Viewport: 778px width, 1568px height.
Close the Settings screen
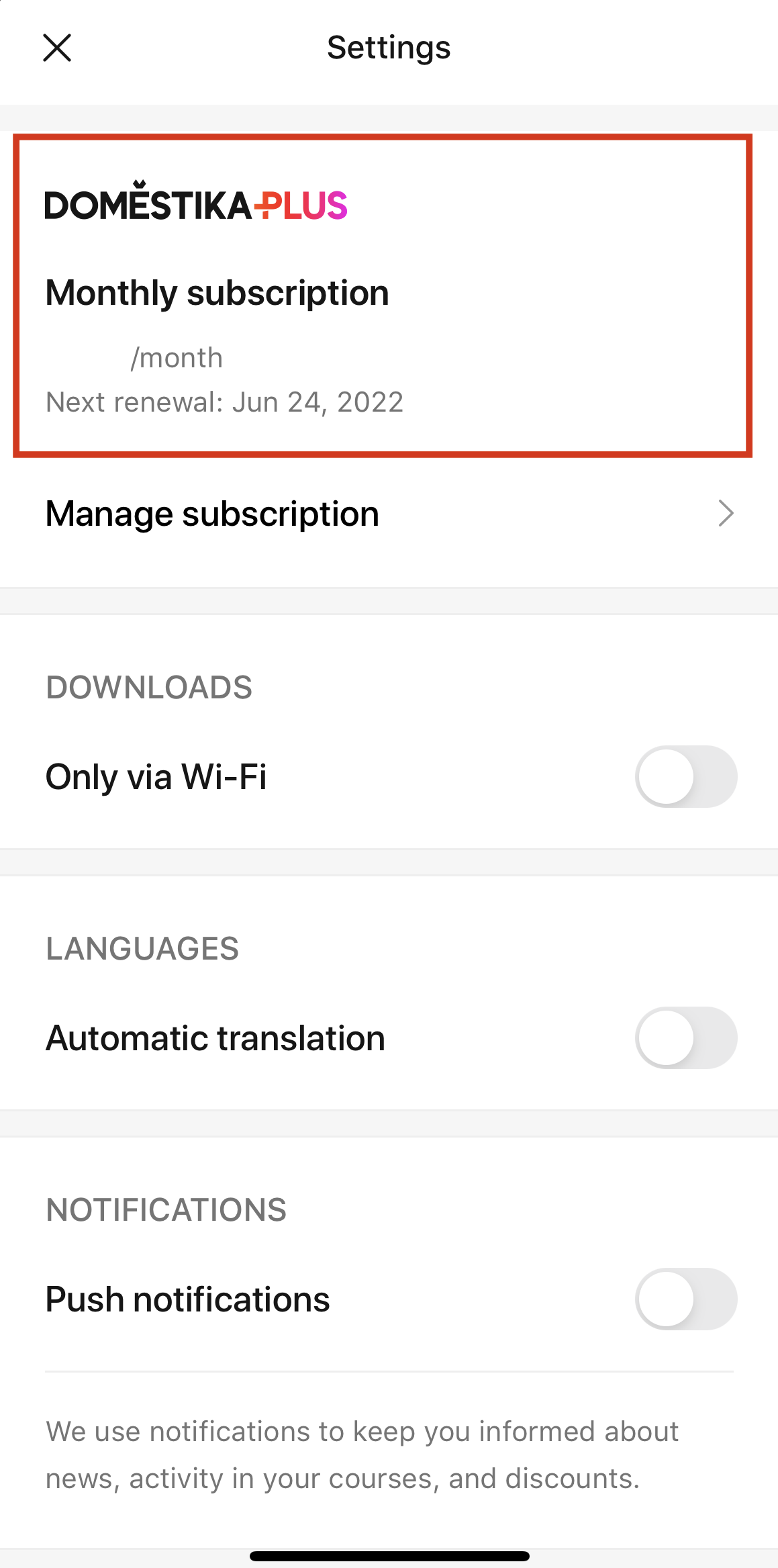(x=57, y=48)
